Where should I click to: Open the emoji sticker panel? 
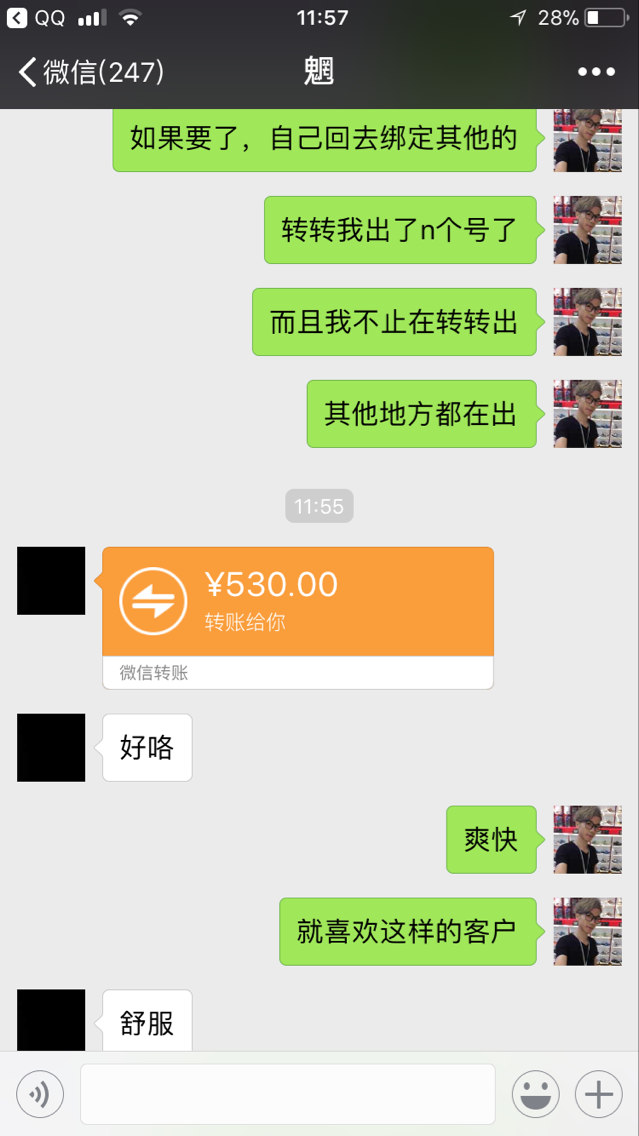click(x=535, y=1095)
